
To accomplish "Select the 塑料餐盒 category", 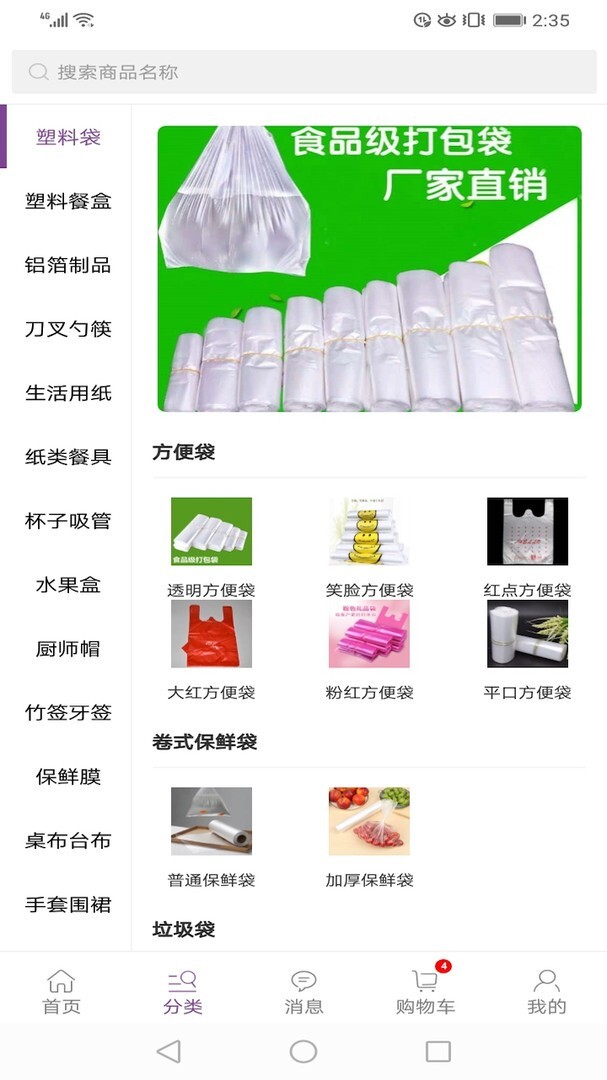I will tap(68, 201).
